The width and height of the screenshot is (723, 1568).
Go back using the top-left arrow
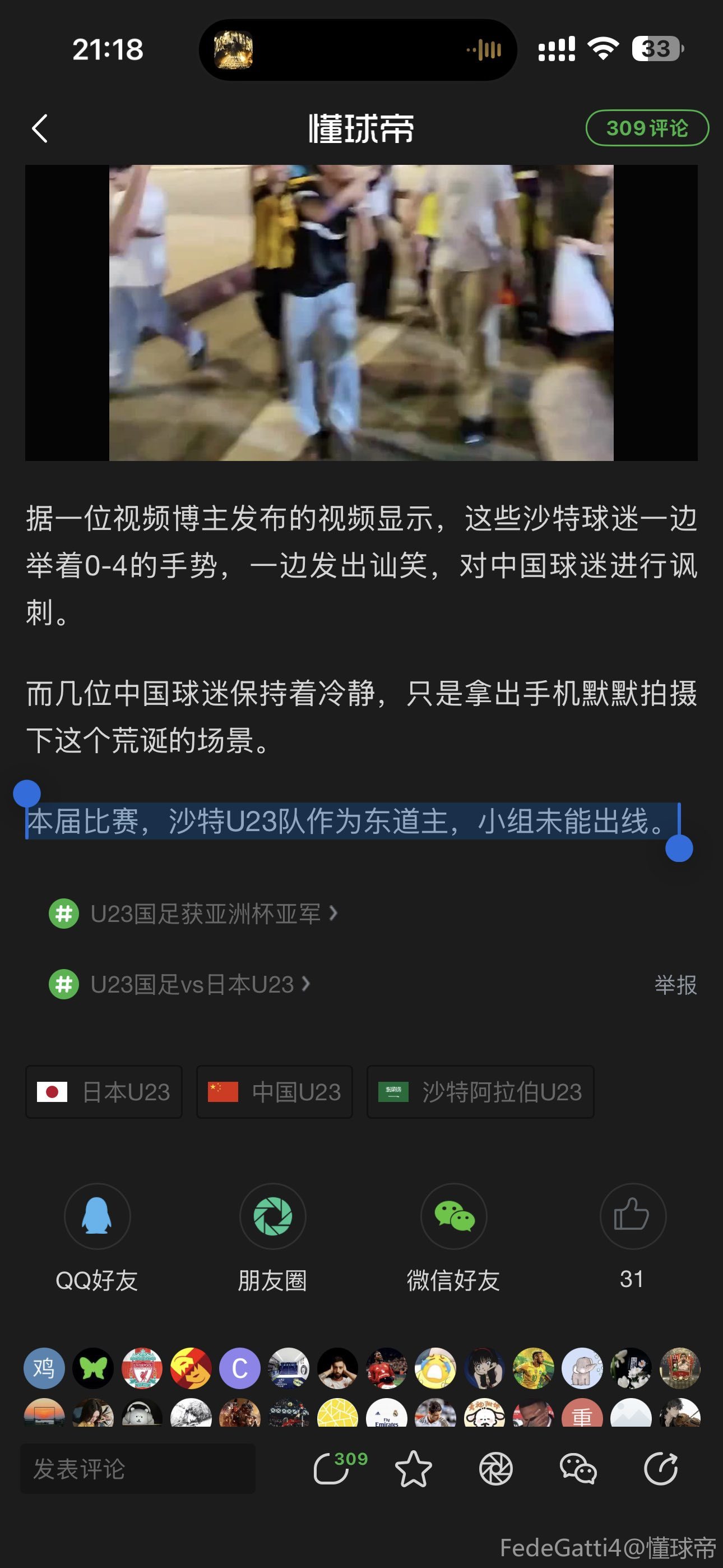click(40, 128)
